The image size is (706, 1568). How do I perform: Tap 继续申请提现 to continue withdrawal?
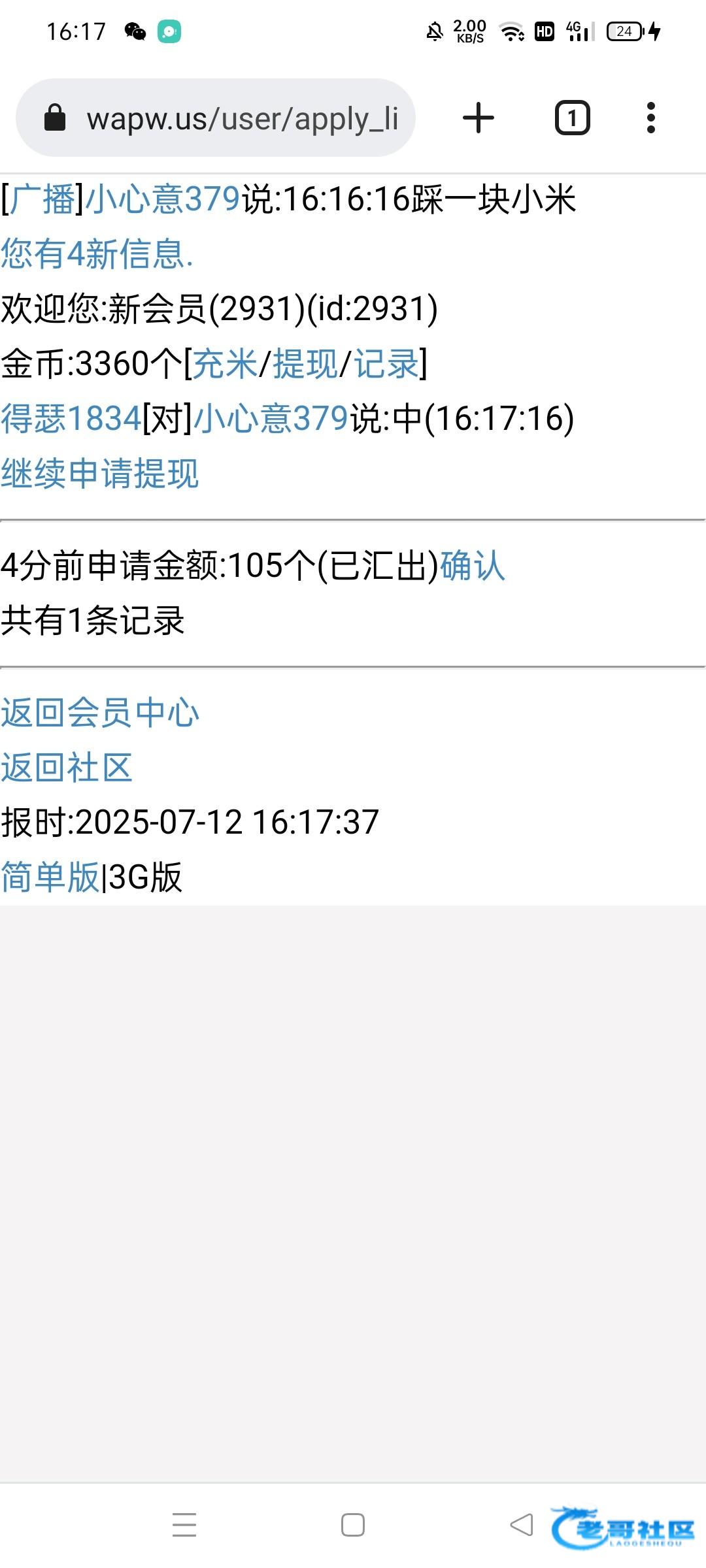coord(100,474)
